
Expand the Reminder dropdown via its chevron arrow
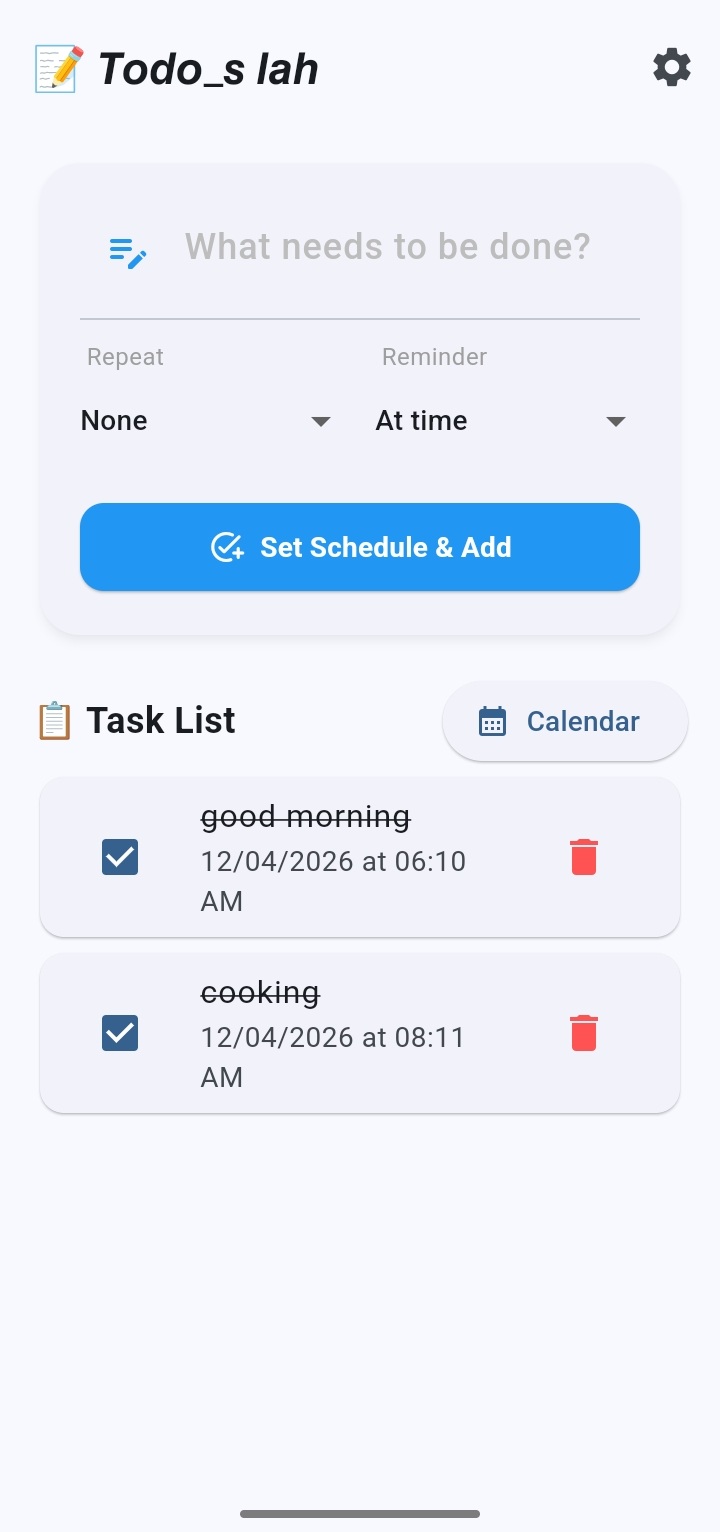pyautogui.click(x=616, y=421)
